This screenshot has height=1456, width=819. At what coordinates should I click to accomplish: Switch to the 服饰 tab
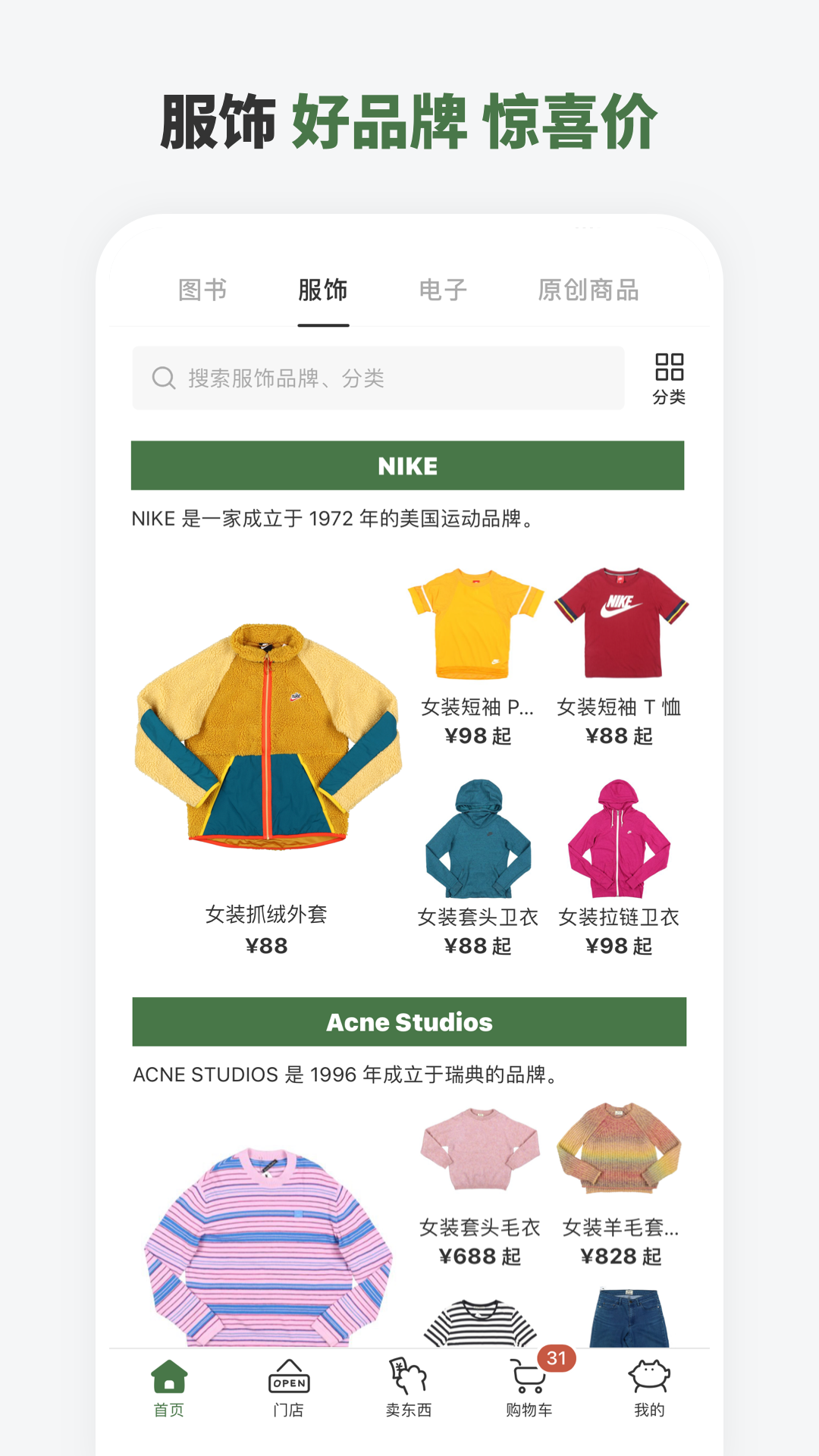click(324, 290)
